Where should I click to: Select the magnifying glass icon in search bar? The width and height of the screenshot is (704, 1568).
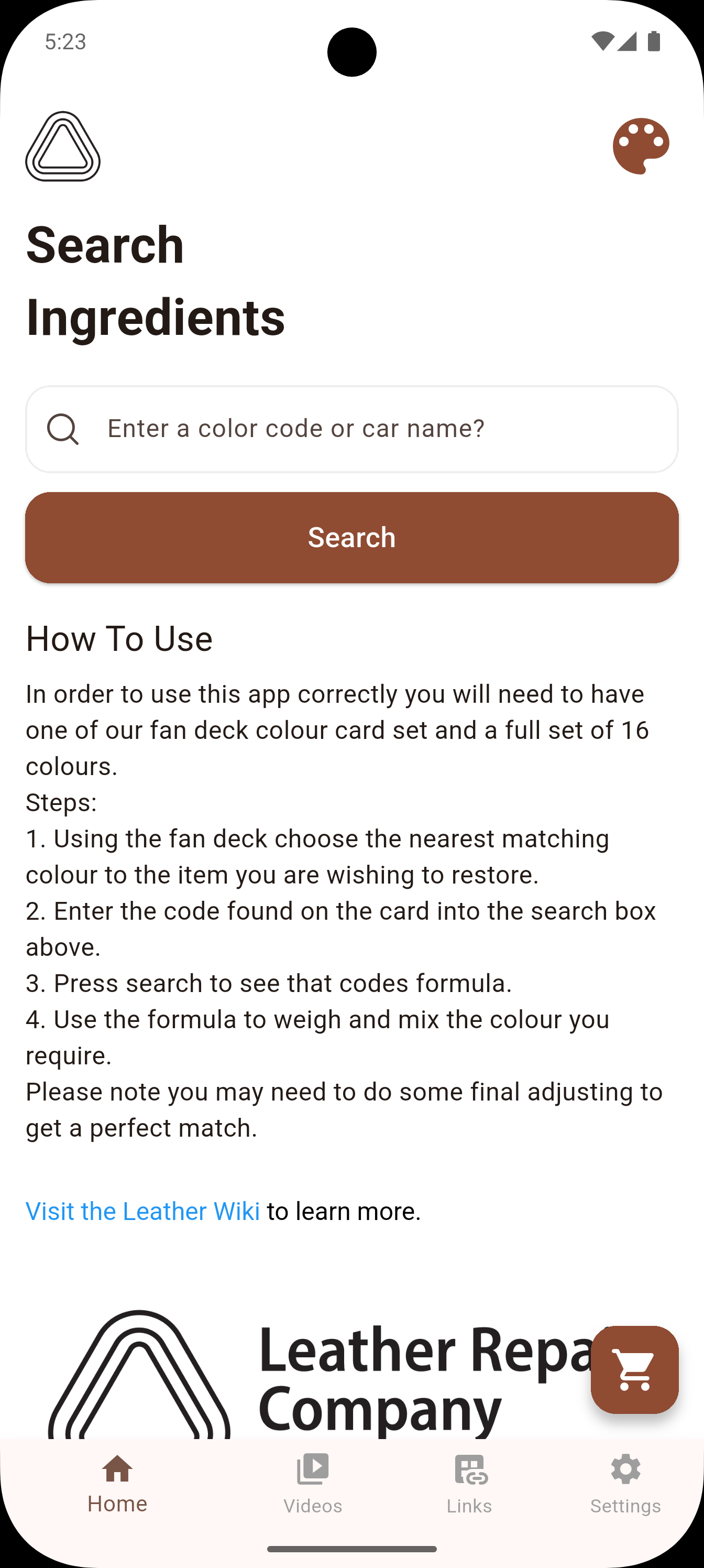pos(63,429)
